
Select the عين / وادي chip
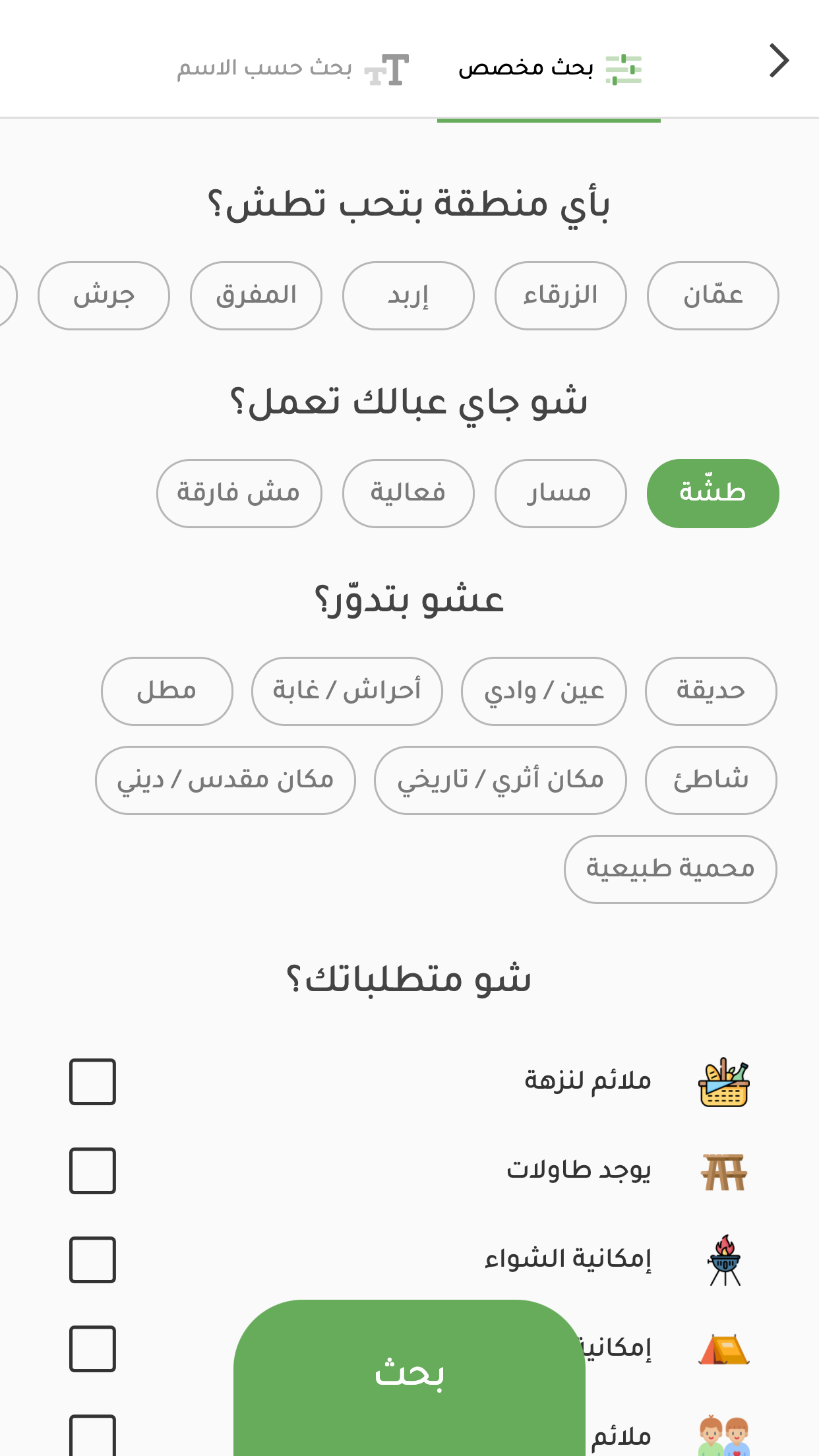pos(543,691)
